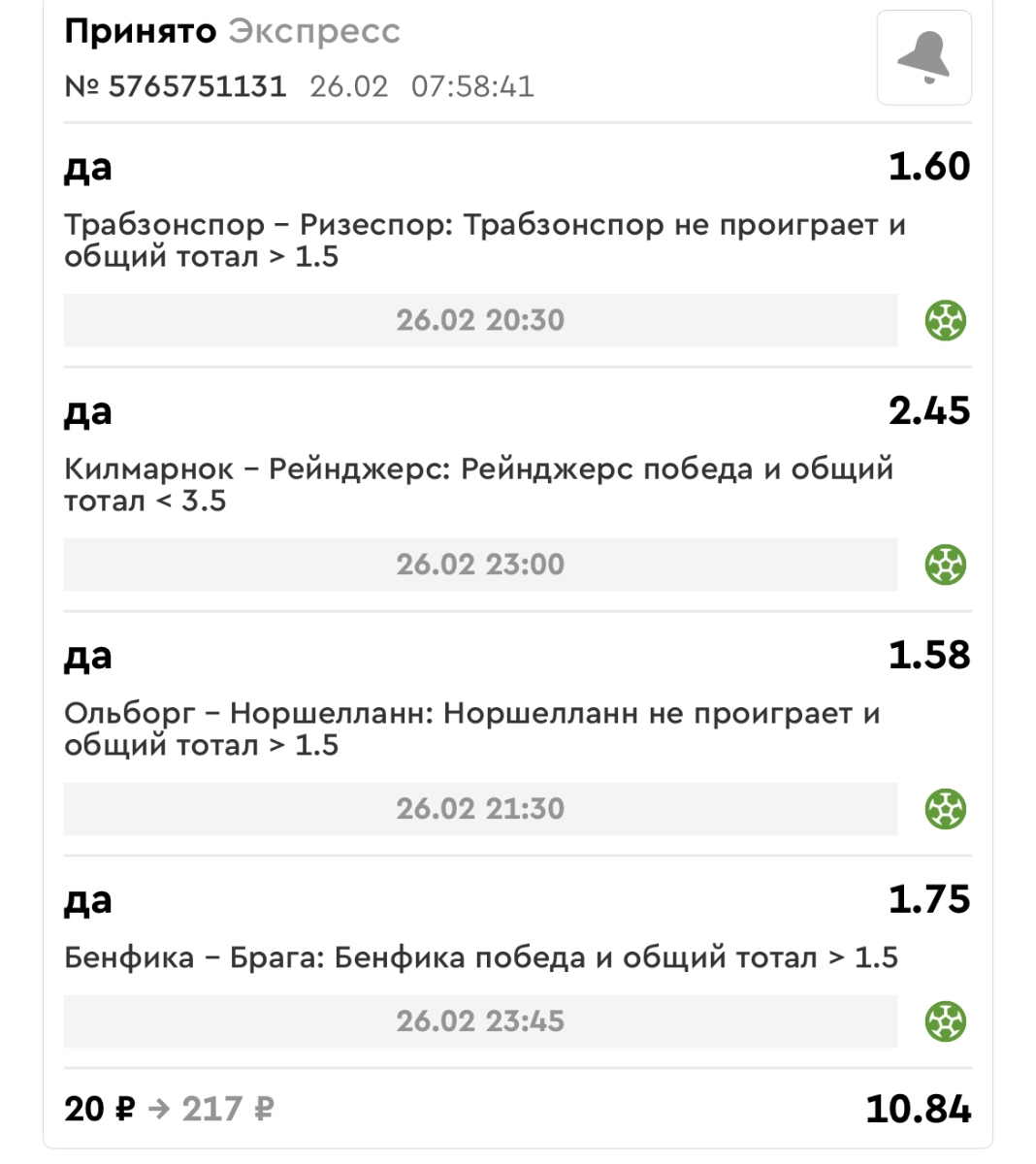View the Ольборг – Норшелланн bet event
The image size is (1036, 1164).
coord(471,728)
